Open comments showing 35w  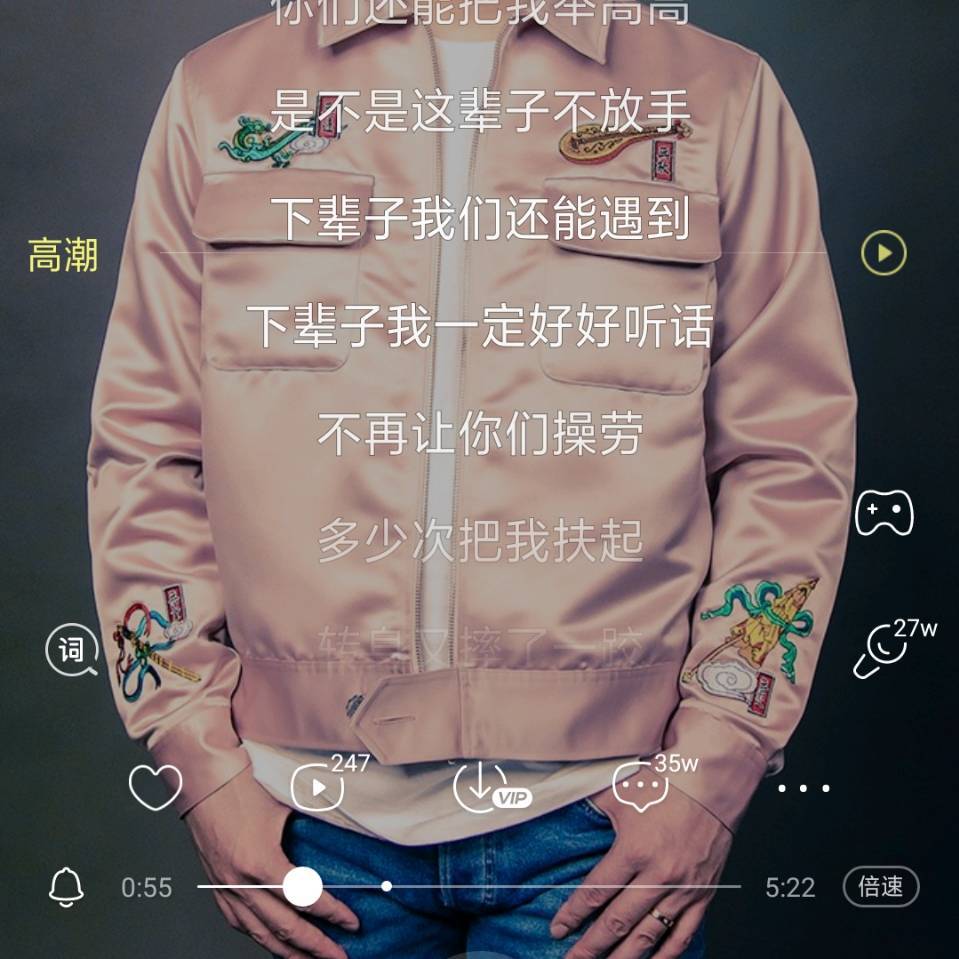tap(641, 787)
